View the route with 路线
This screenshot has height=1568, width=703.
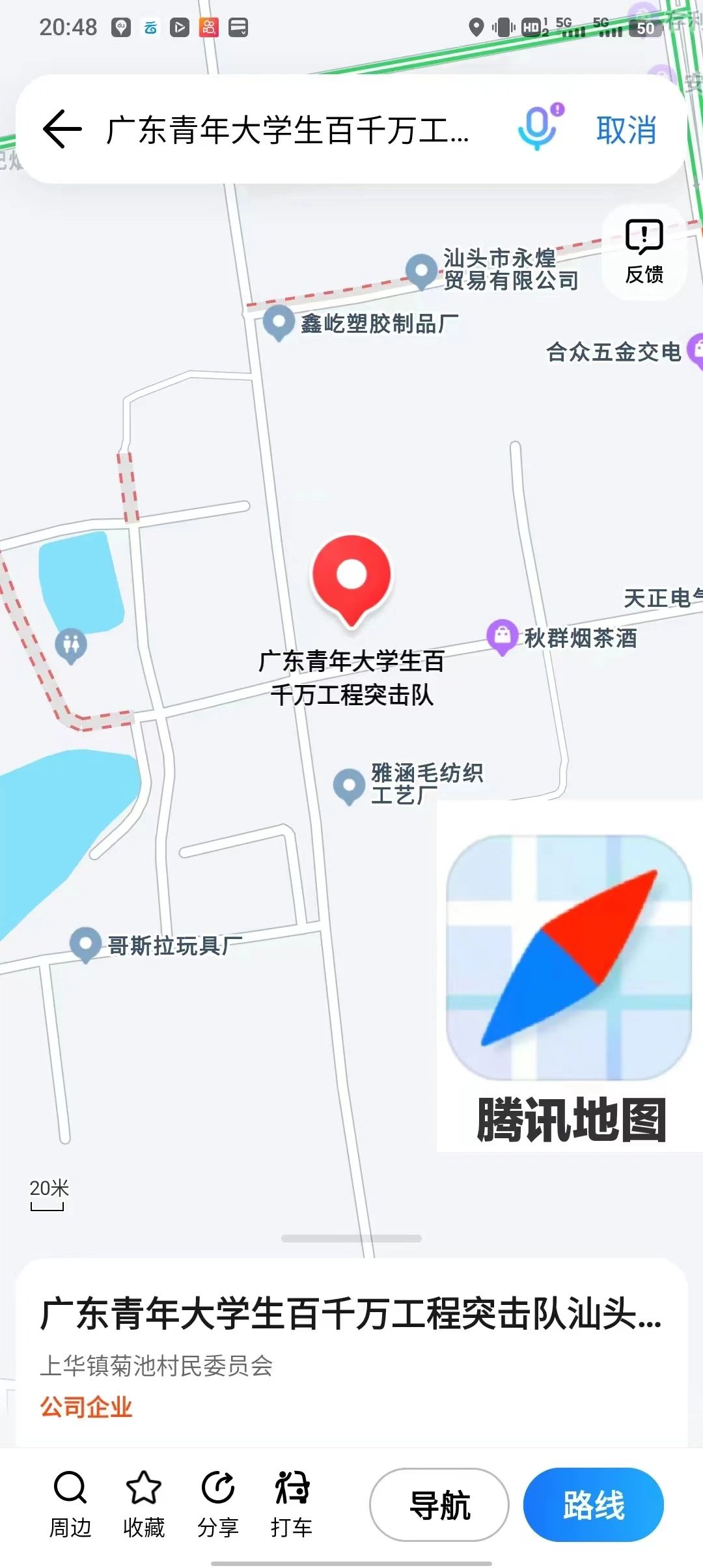pyautogui.click(x=593, y=1505)
